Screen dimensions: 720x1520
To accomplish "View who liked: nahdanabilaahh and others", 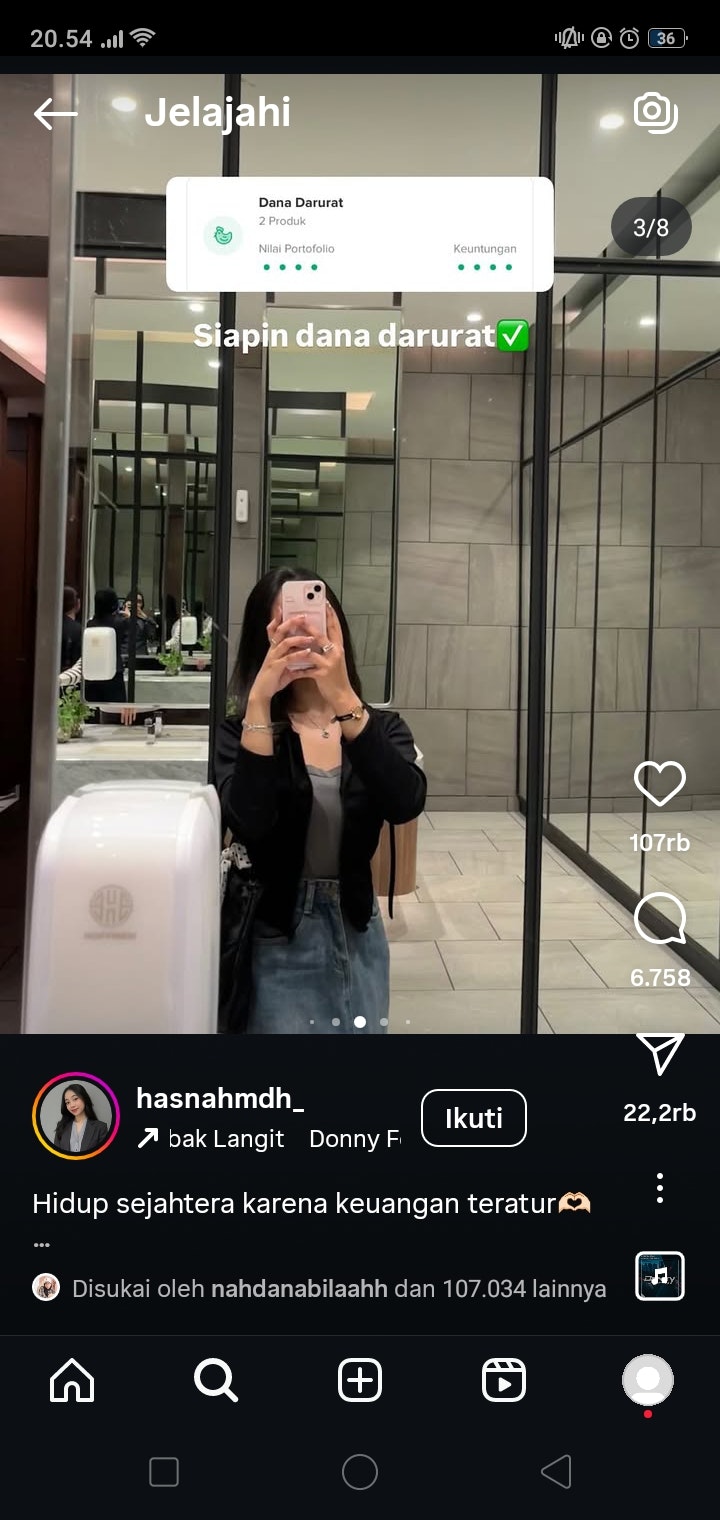I will [338, 1288].
